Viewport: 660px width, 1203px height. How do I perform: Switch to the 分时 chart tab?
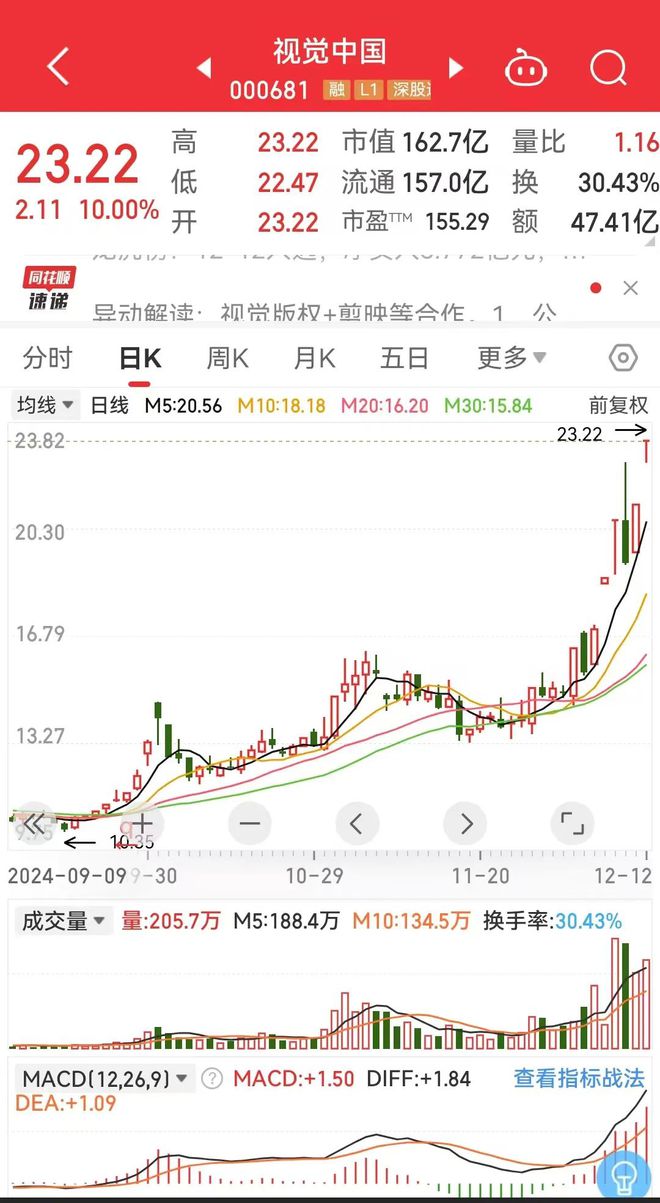point(48,358)
